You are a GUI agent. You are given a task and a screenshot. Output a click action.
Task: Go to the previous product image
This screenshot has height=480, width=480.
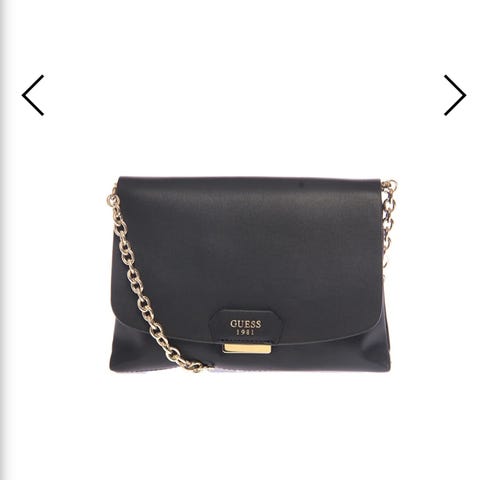[33, 95]
